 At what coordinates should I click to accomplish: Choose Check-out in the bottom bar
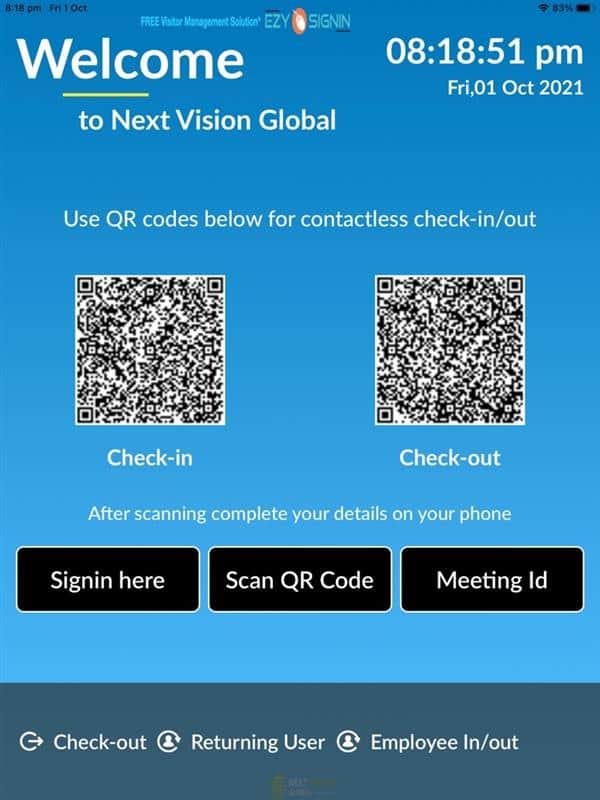(x=85, y=742)
